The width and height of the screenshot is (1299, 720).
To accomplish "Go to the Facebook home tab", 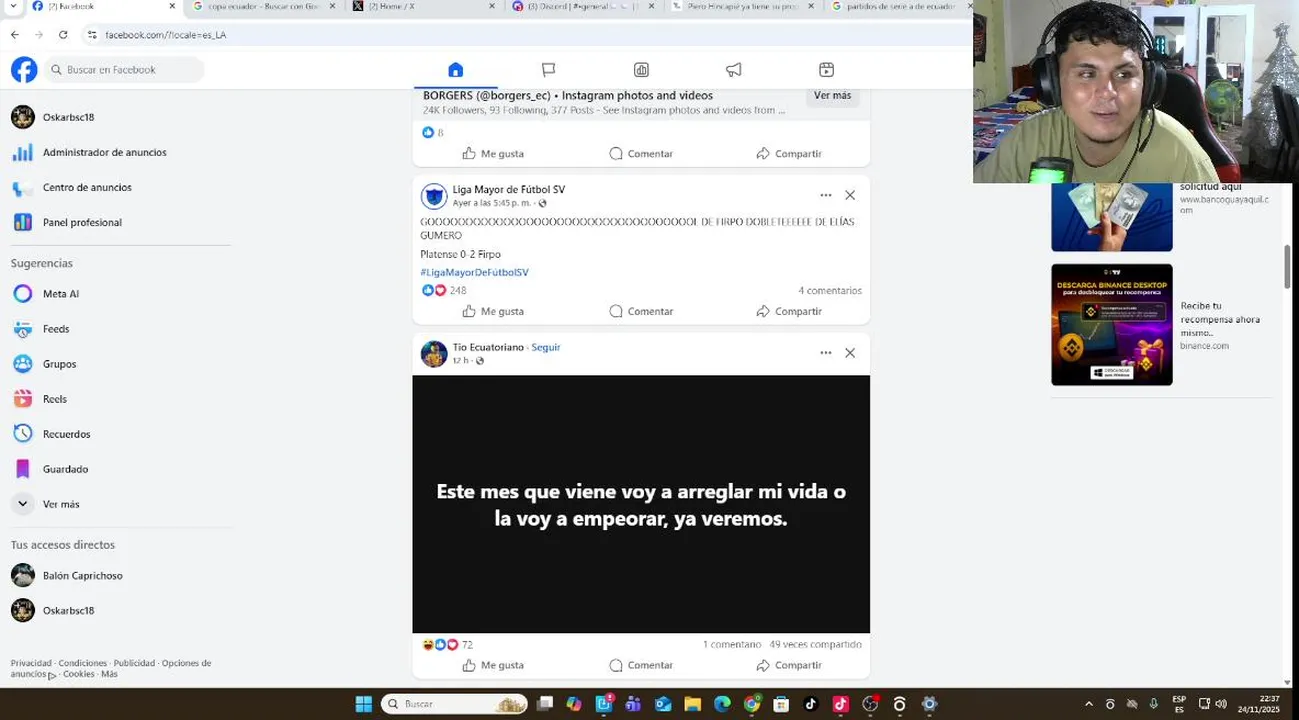I will pyautogui.click(x=455, y=70).
